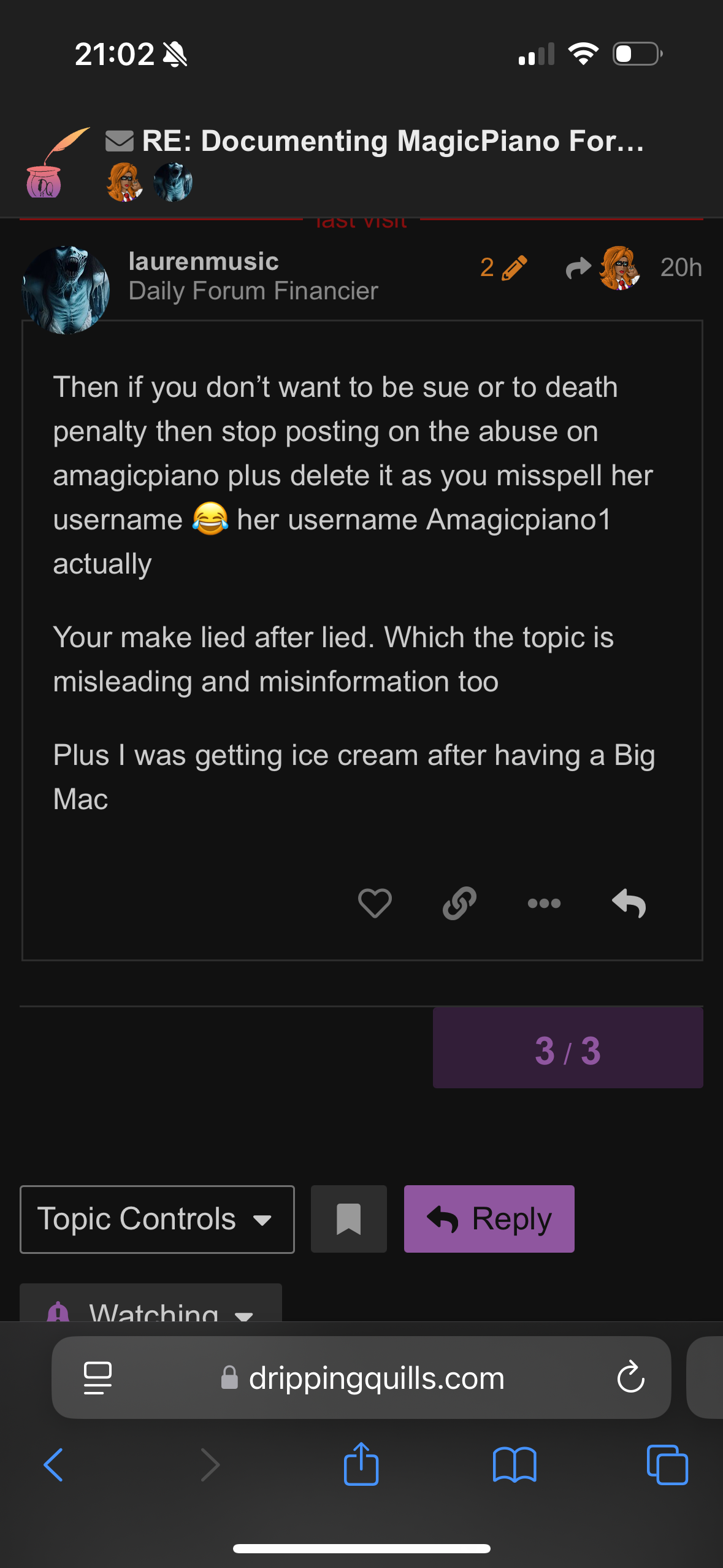Open Safari bookmarks

(515, 1465)
